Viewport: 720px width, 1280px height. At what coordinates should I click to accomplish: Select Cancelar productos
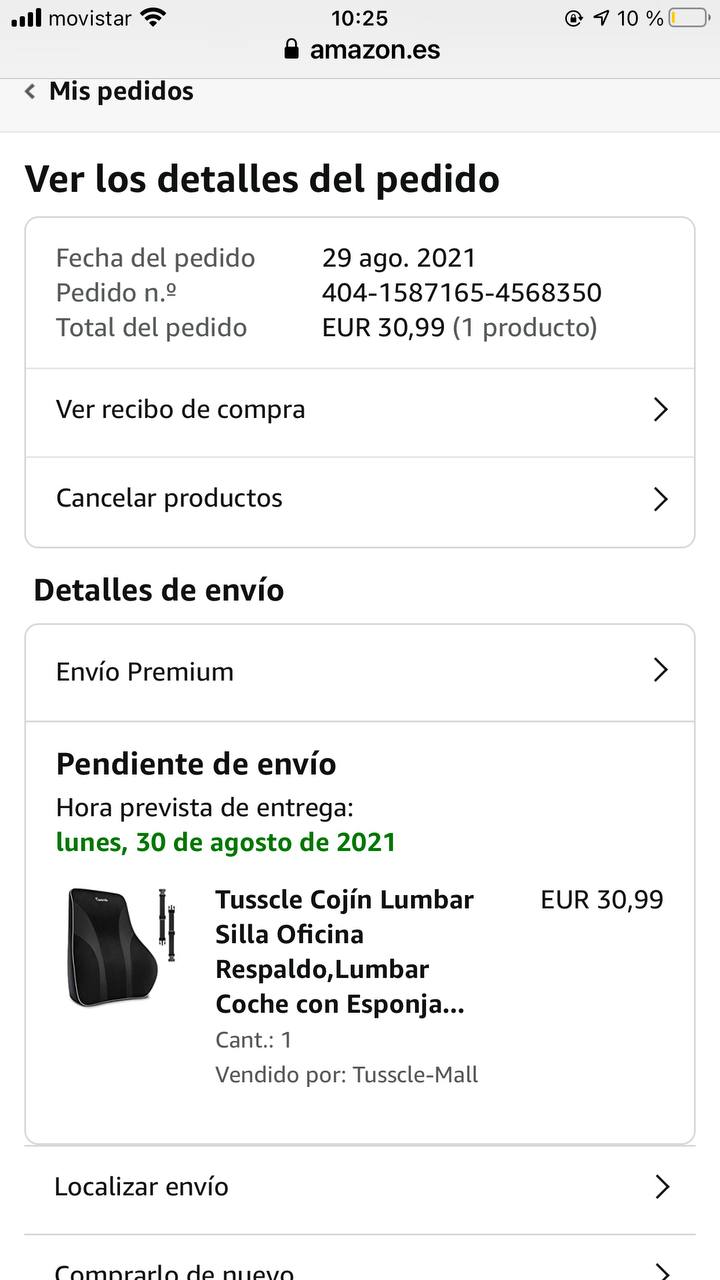point(360,499)
